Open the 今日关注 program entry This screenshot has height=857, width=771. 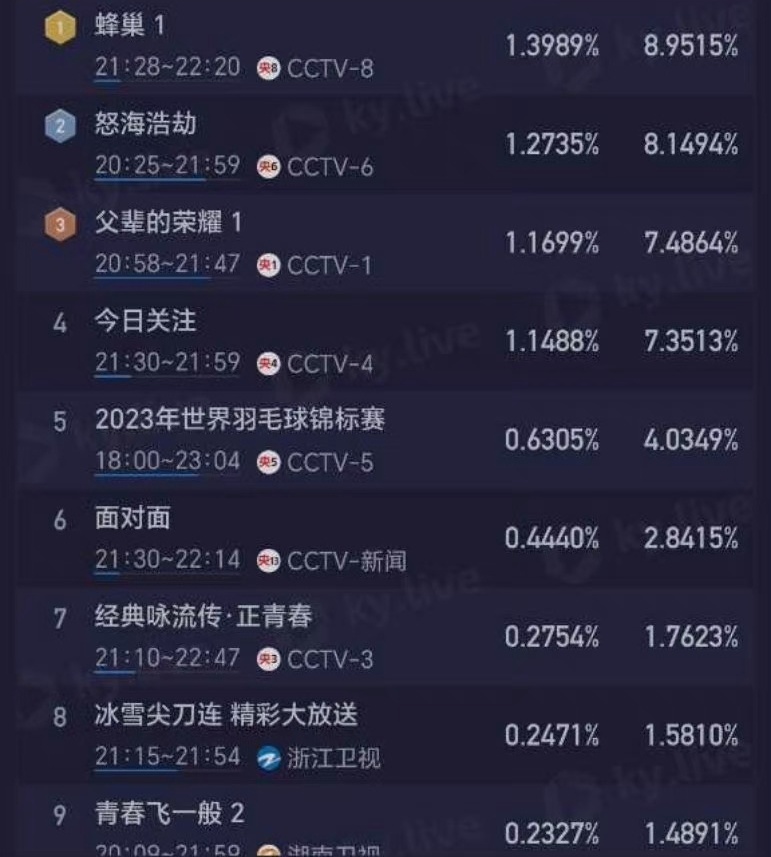click(x=145, y=320)
